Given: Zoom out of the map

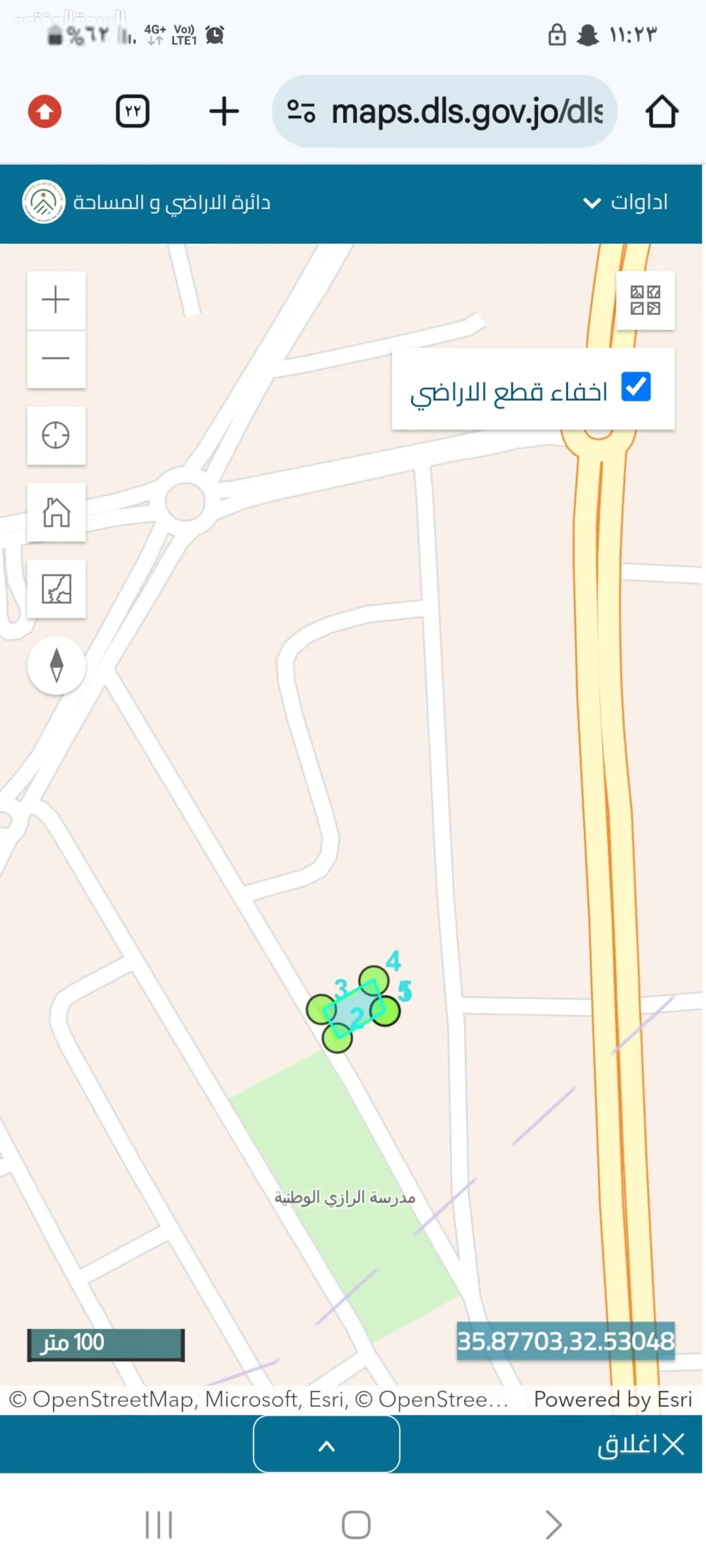Looking at the screenshot, I should tap(56, 359).
